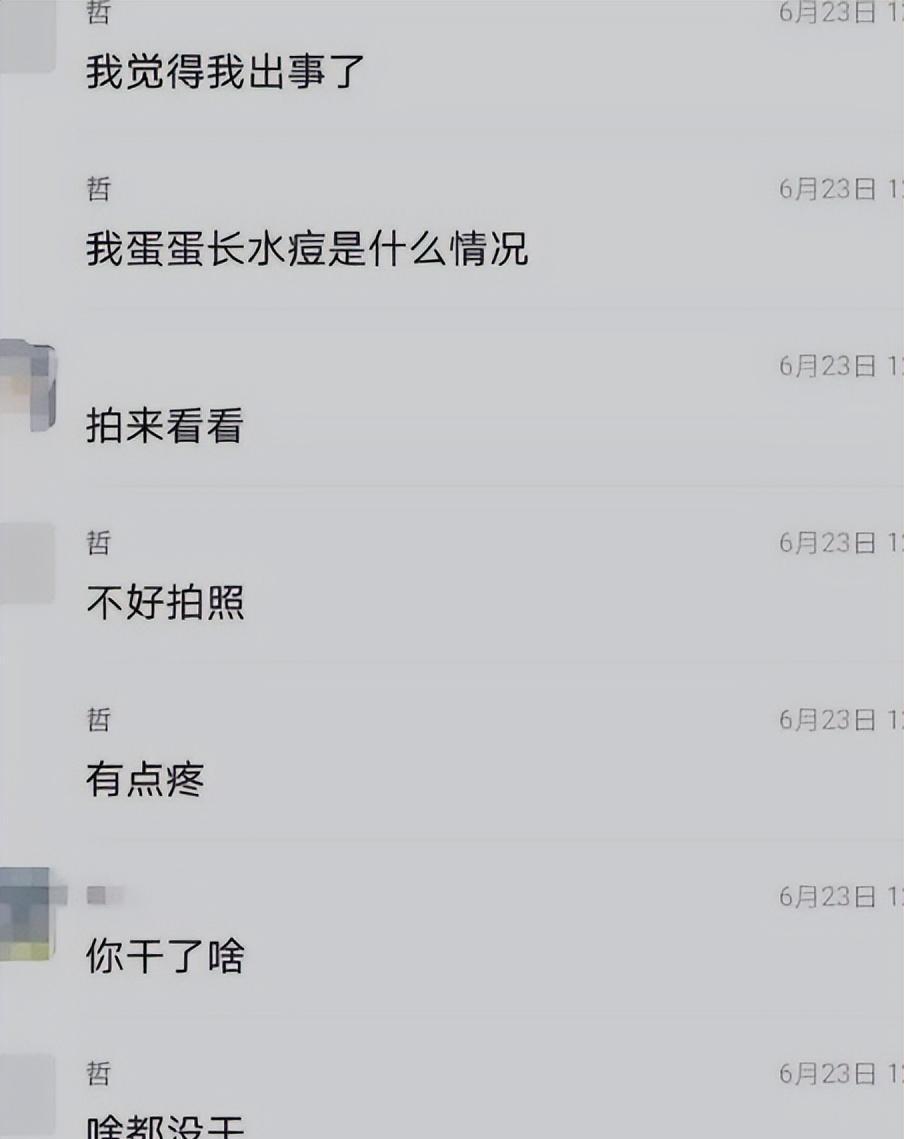The height and width of the screenshot is (1139, 904).
Task: Open the blurred avatar beside '你干了啥'
Action: 25,910
